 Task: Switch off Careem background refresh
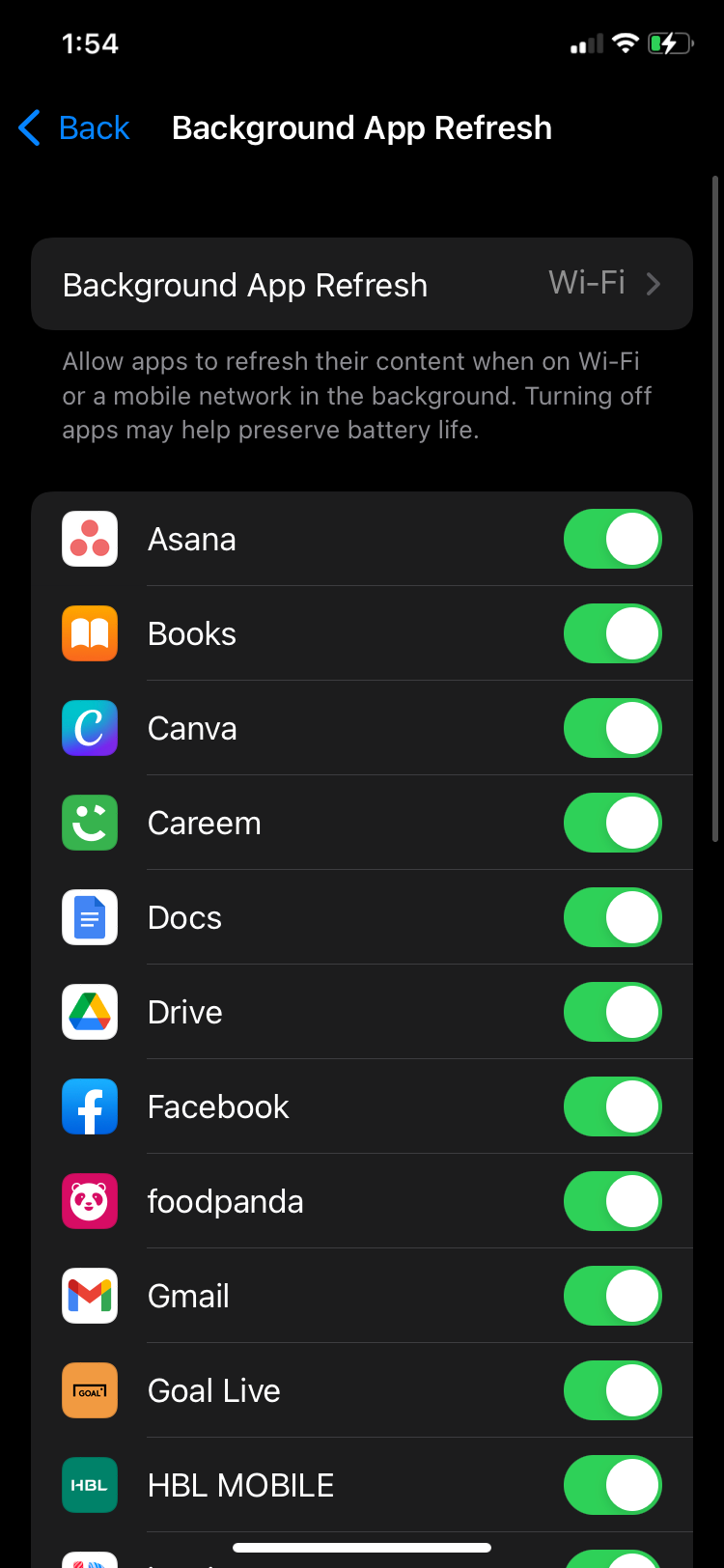pos(612,823)
